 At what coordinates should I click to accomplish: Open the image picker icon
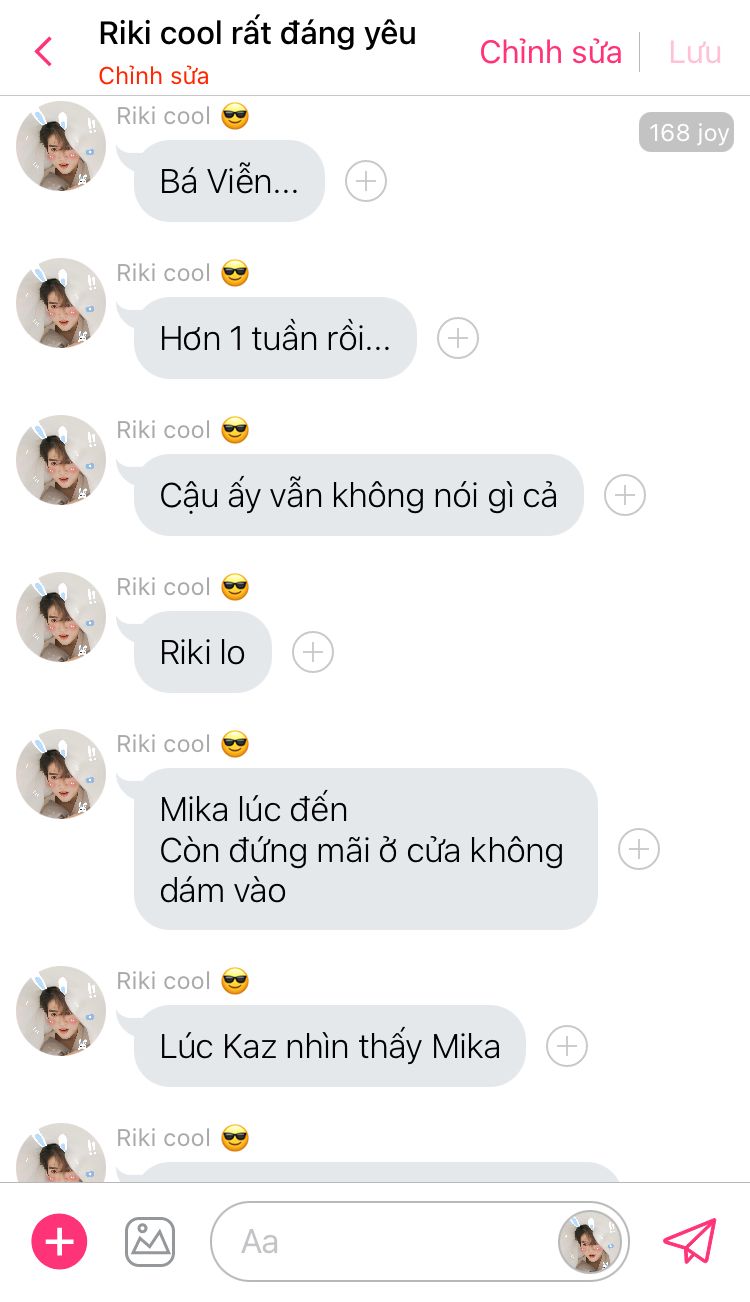[150, 1242]
